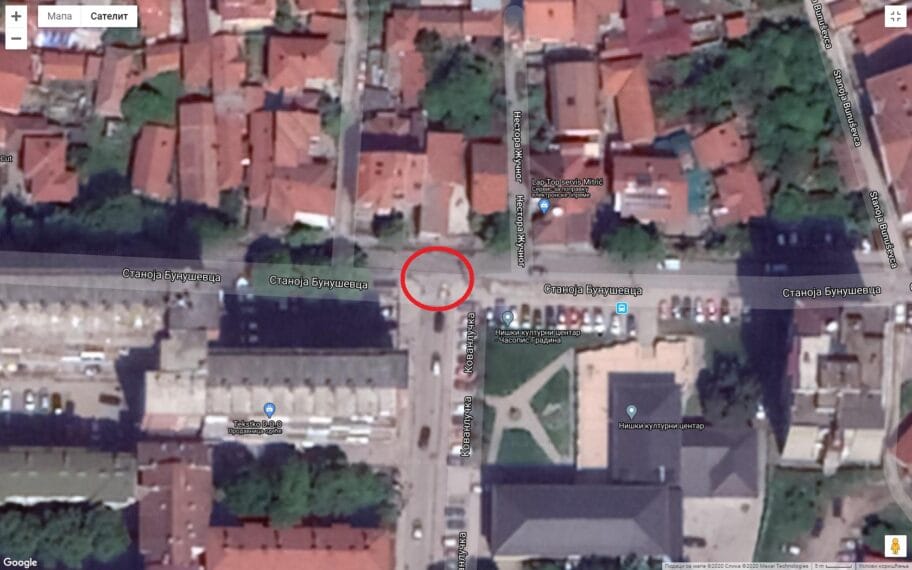Open the Street View pegman
The height and width of the screenshot is (570, 912).
(x=895, y=546)
